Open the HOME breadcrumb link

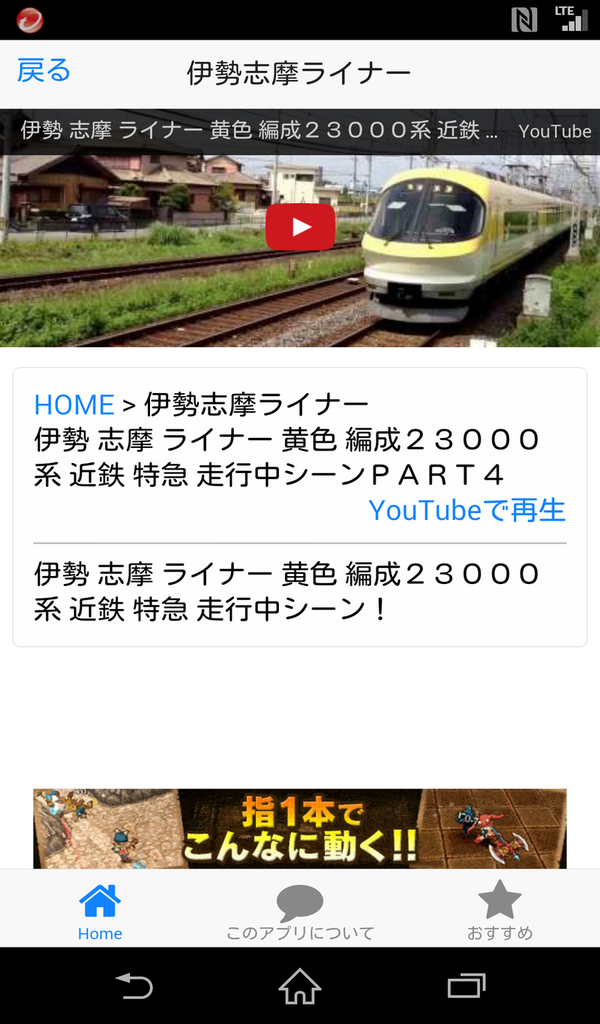click(x=74, y=405)
